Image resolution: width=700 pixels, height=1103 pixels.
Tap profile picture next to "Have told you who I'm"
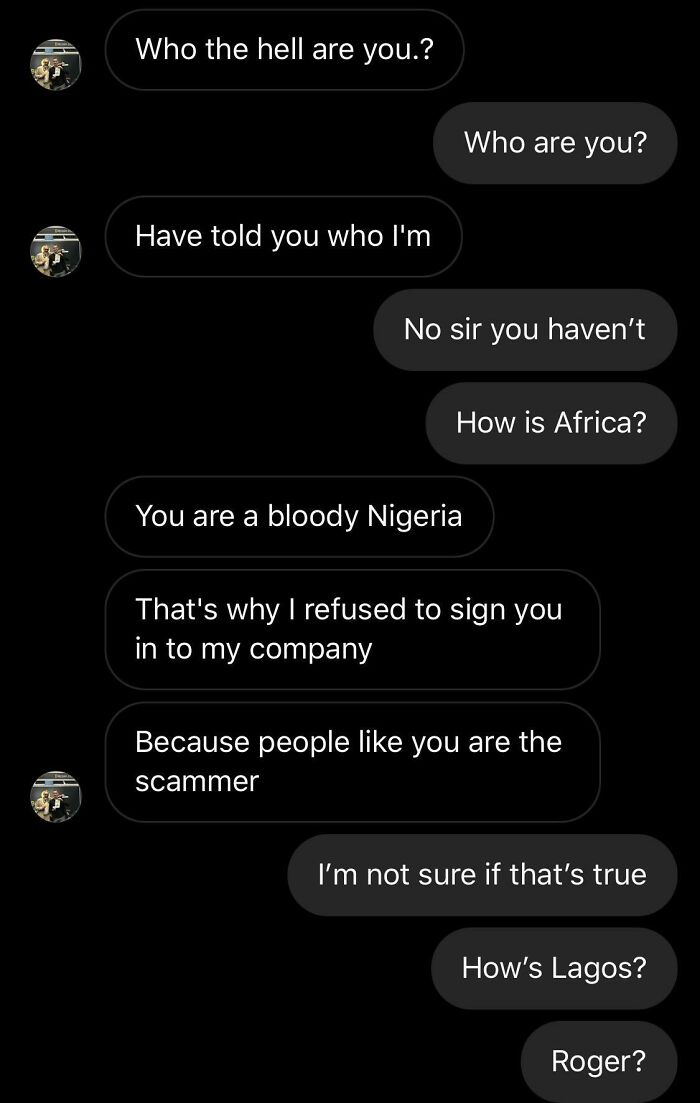click(56, 252)
